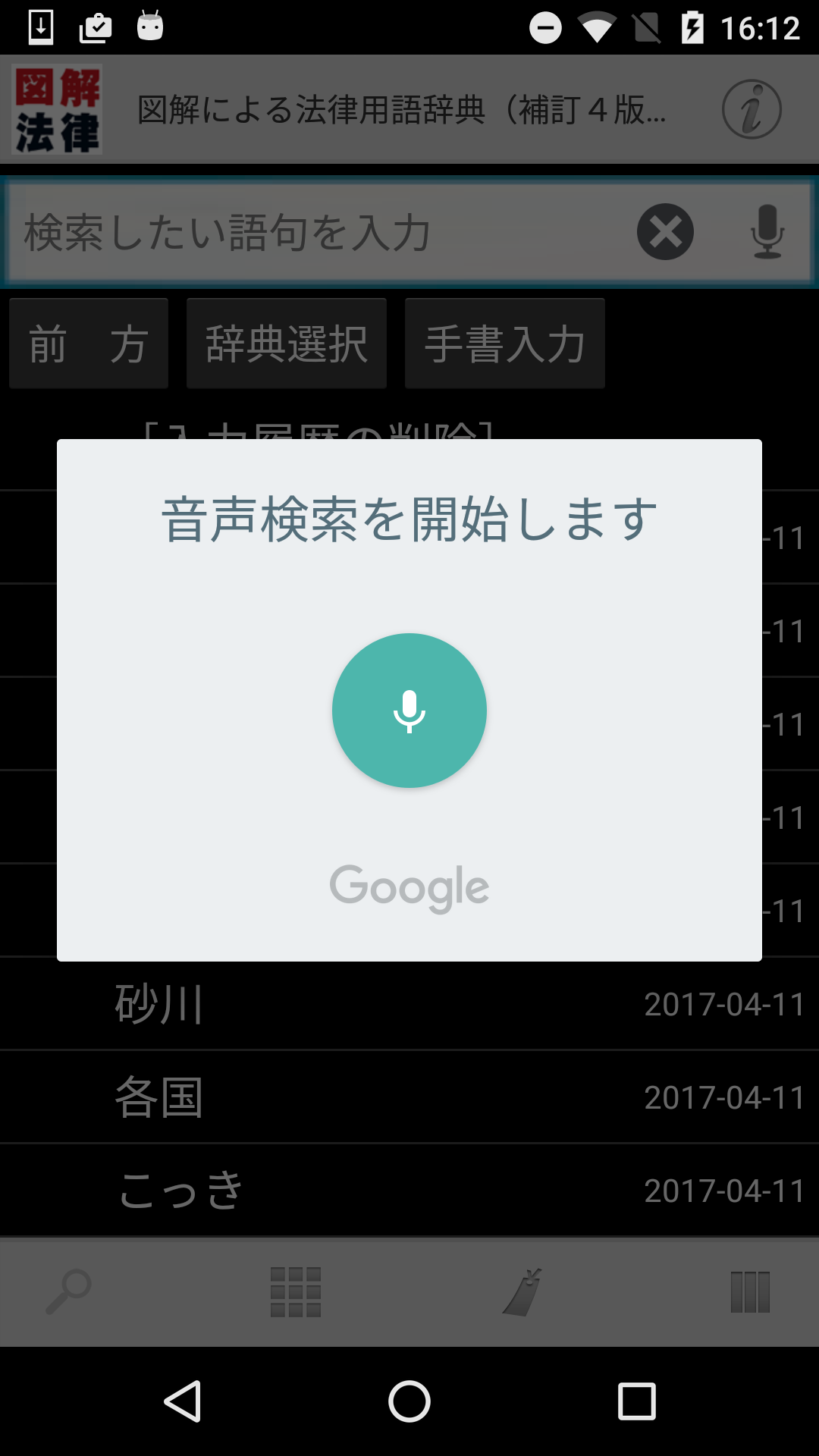
Task: Return to the home screen
Action: point(409,1401)
